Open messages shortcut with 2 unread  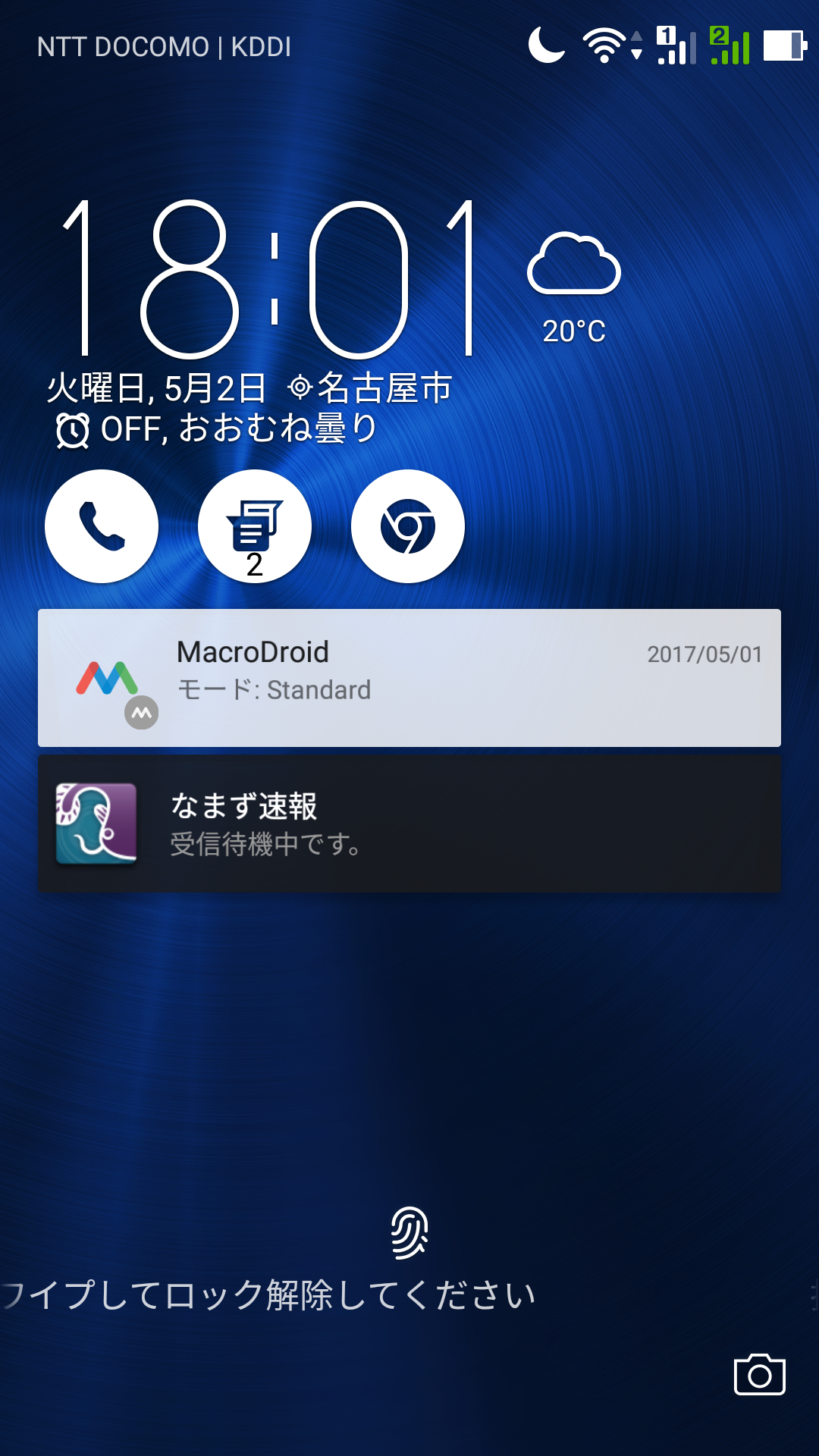point(255,526)
